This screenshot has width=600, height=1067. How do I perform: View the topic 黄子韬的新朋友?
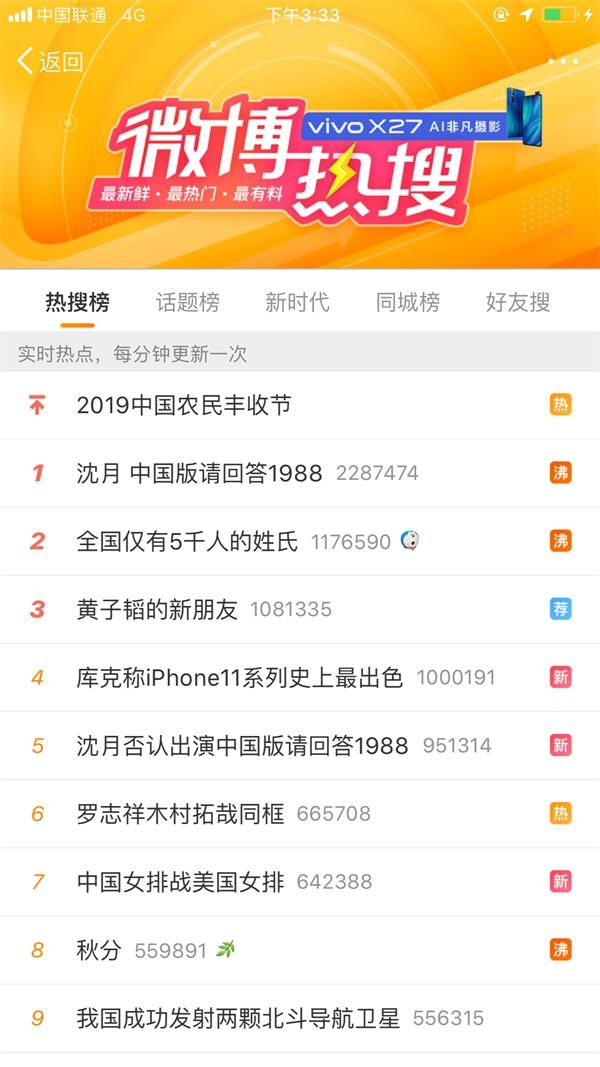point(157,609)
